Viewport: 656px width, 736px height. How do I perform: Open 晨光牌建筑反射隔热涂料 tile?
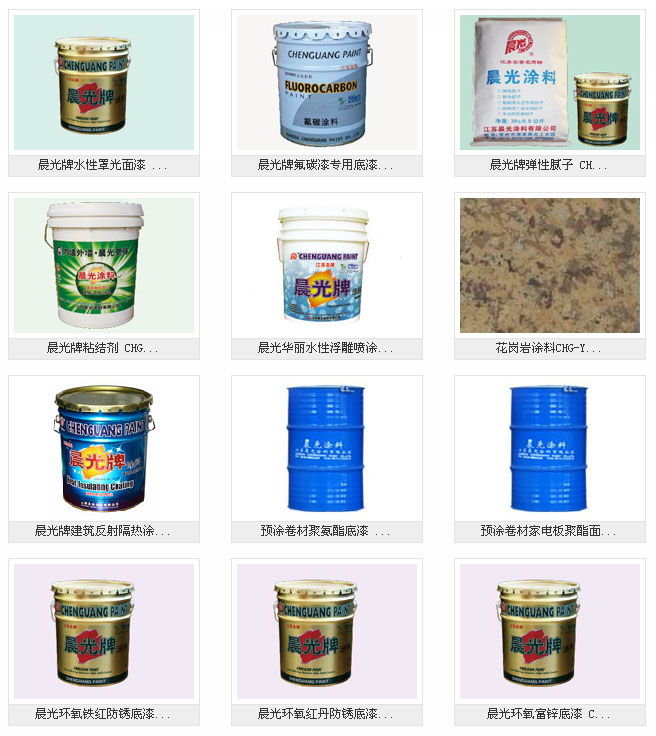coord(103,449)
